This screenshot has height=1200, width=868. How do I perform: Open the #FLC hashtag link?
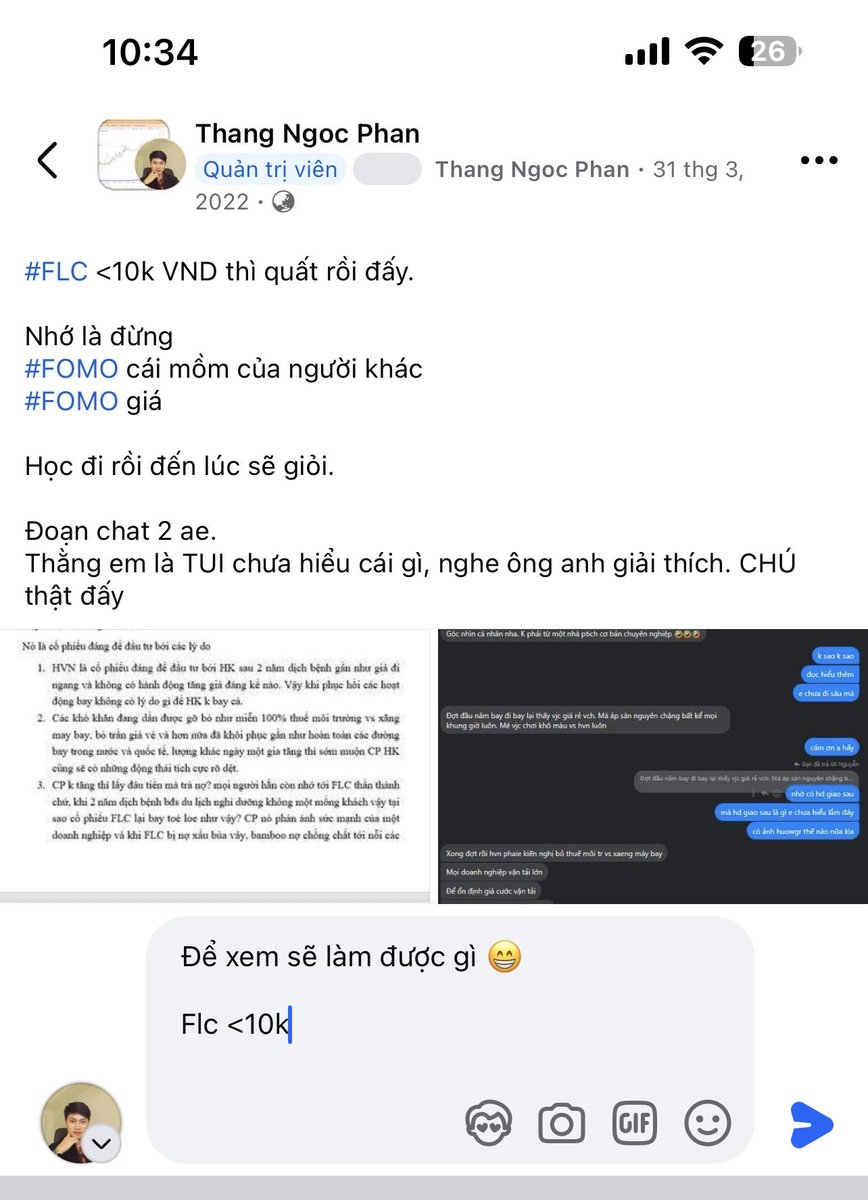pyautogui.click(x=56, y=272)
